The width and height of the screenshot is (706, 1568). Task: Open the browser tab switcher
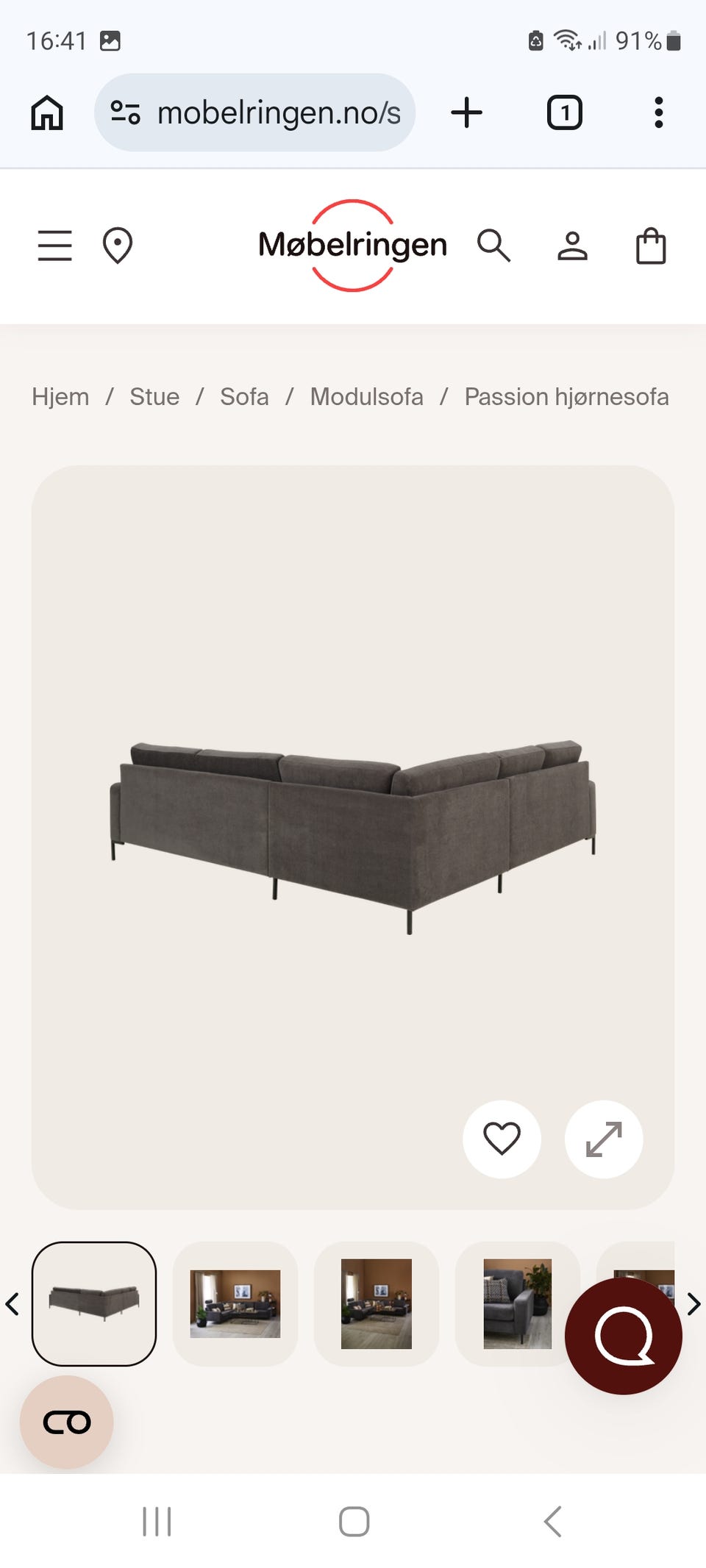pos(564,113)
